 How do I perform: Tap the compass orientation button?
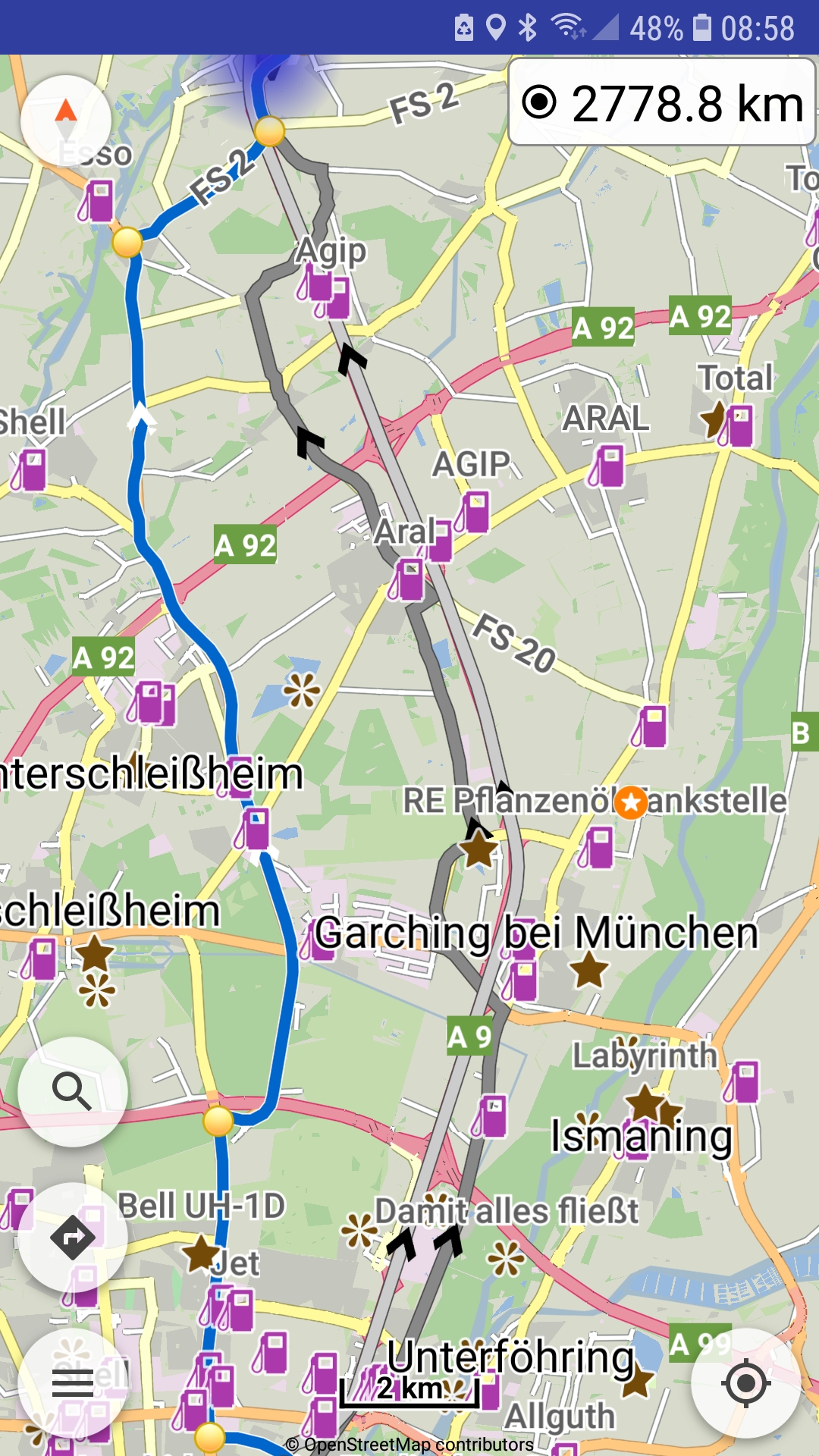tap(66, 120)
